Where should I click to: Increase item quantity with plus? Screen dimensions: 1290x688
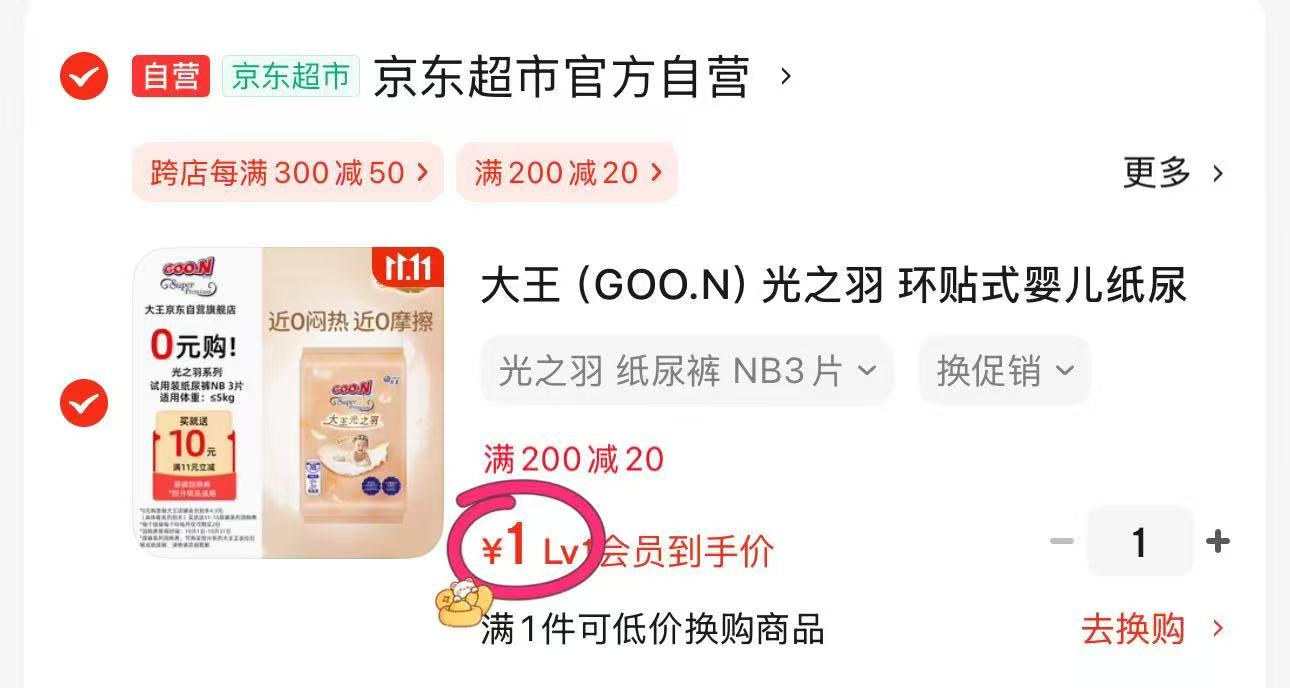(x=1217, y=542)
